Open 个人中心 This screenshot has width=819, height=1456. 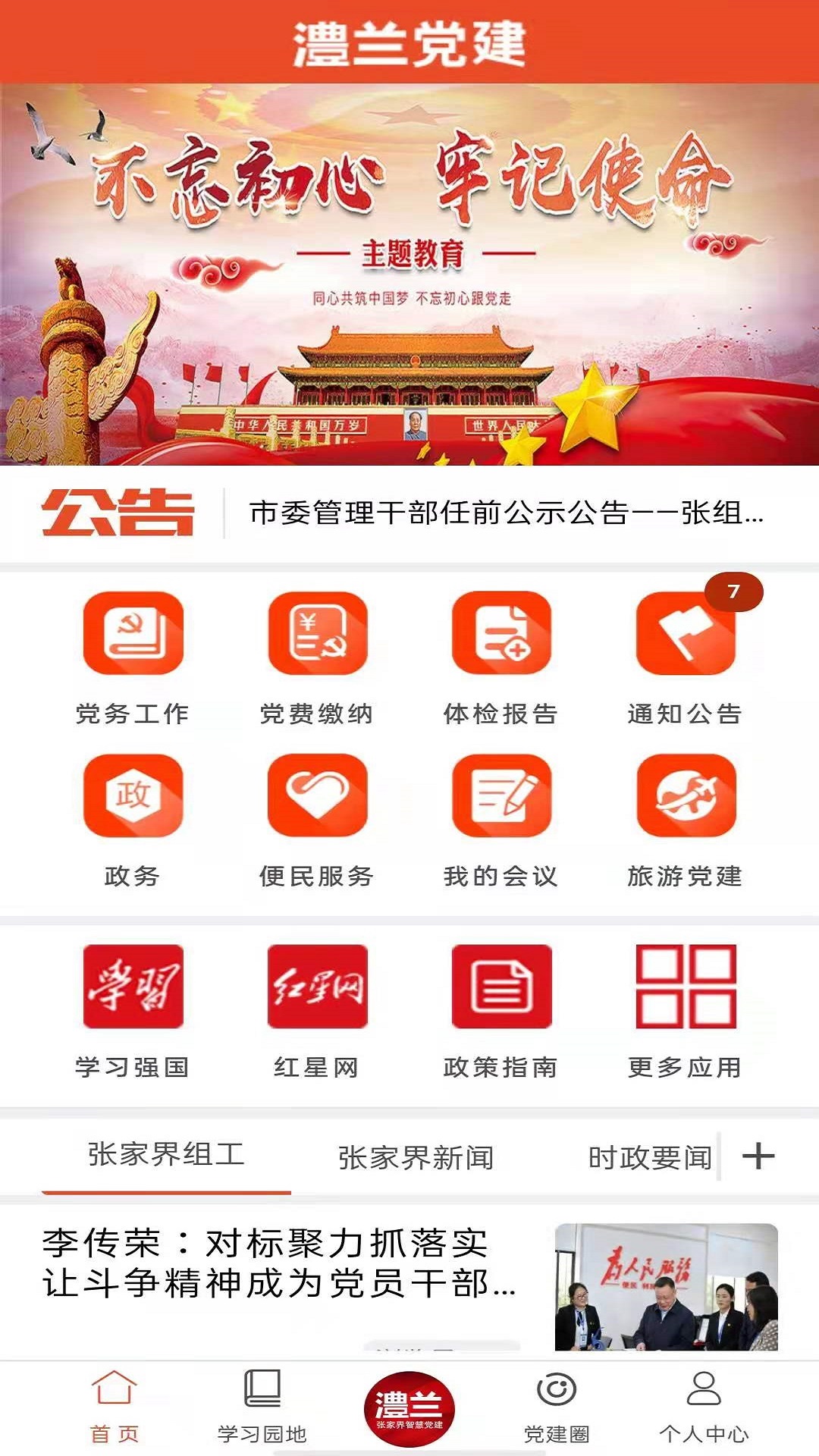click(704, 1407)
